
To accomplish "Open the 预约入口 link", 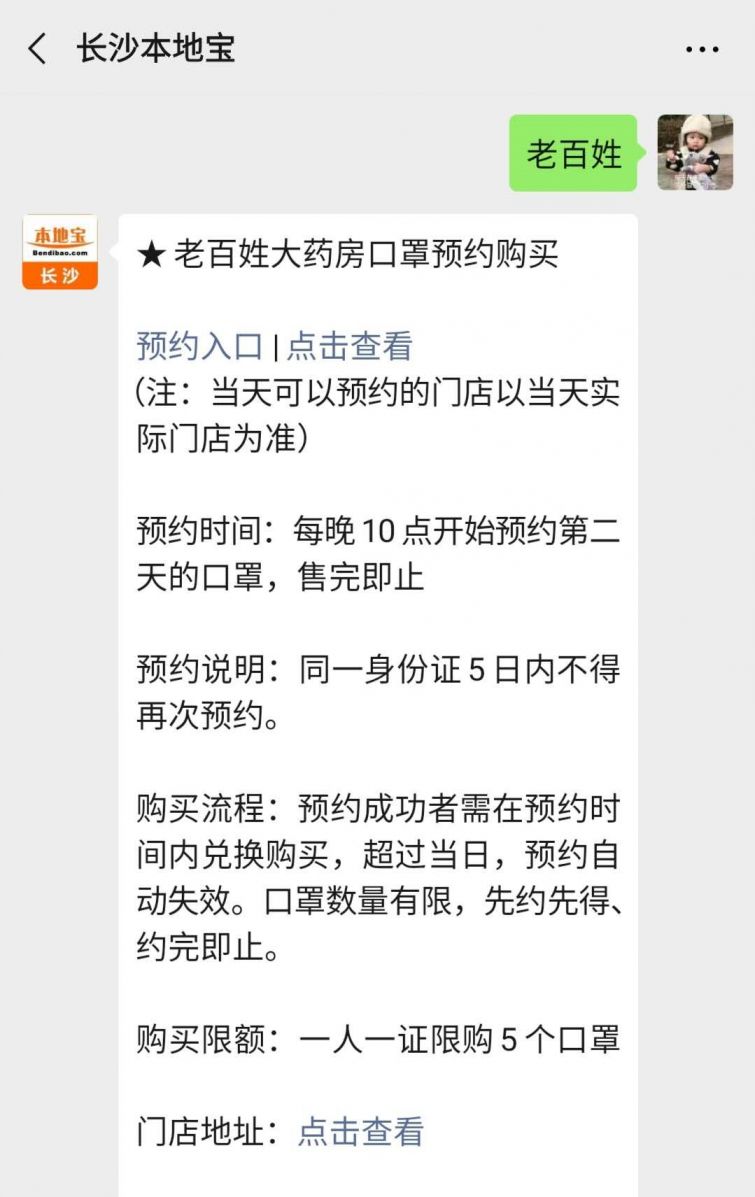I will pyautogui.click(x=199, y=346).
